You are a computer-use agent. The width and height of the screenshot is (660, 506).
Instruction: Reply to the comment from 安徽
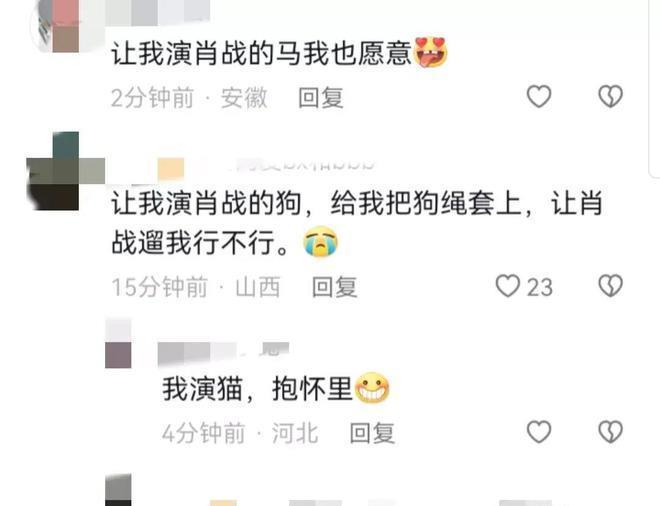321,98
